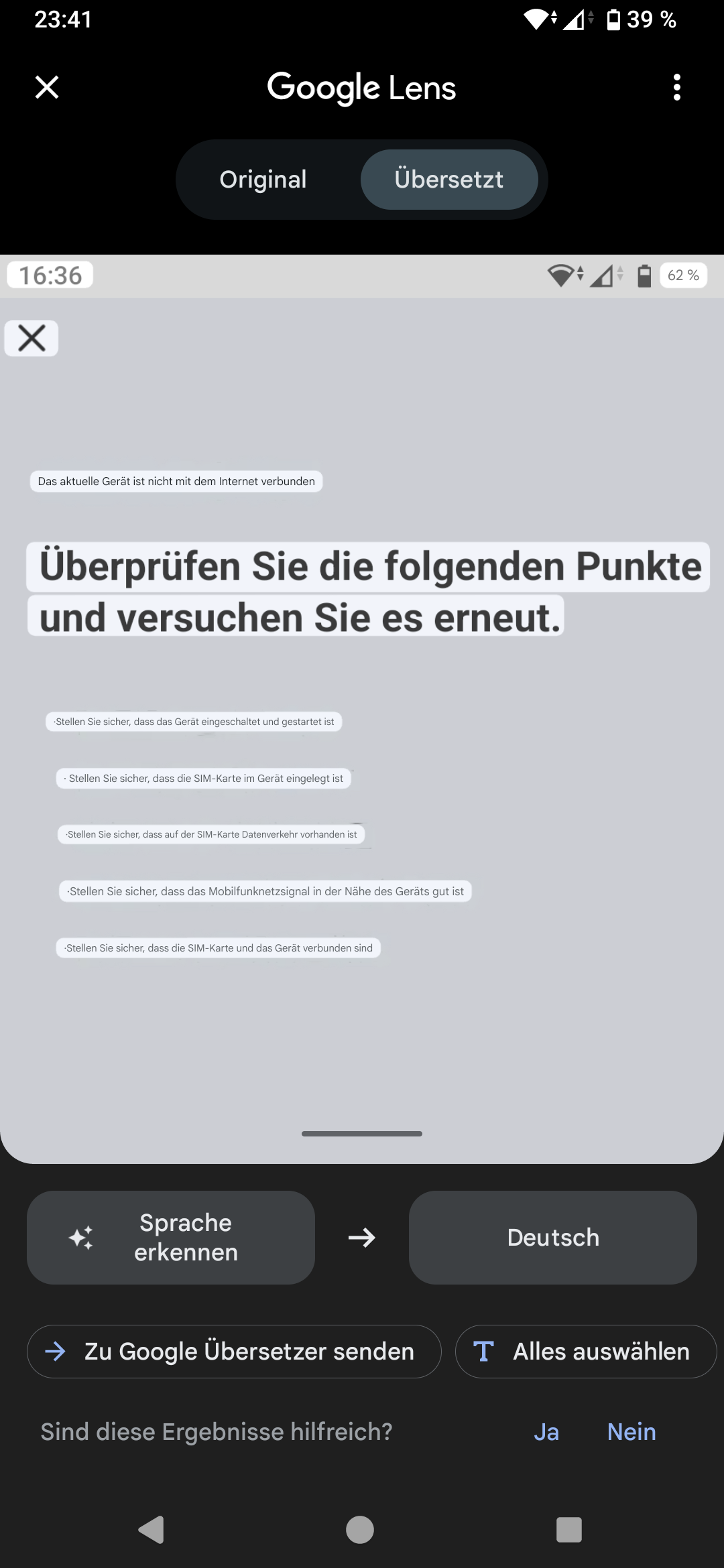Viewport: 724px width, 1568px height.
Task: Switch to the Original view
Action: (x=263, y=180)
